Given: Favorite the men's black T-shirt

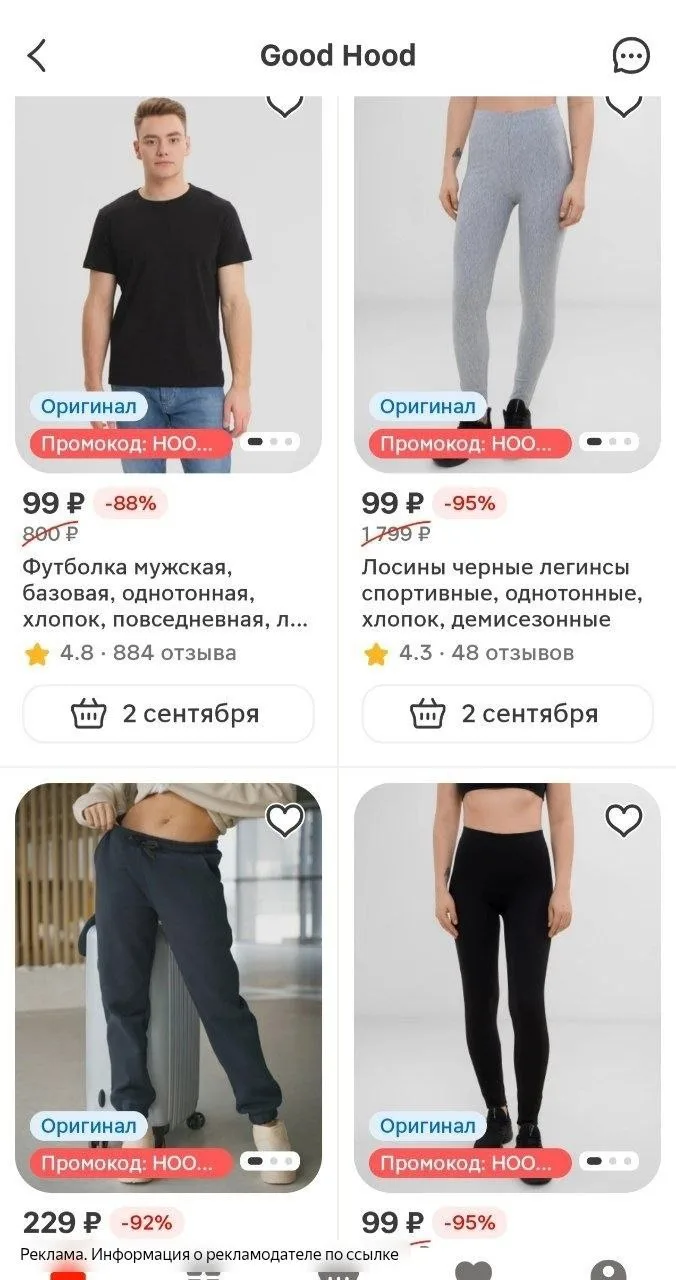Looking at the screenshot, I should tap(284, 103).
